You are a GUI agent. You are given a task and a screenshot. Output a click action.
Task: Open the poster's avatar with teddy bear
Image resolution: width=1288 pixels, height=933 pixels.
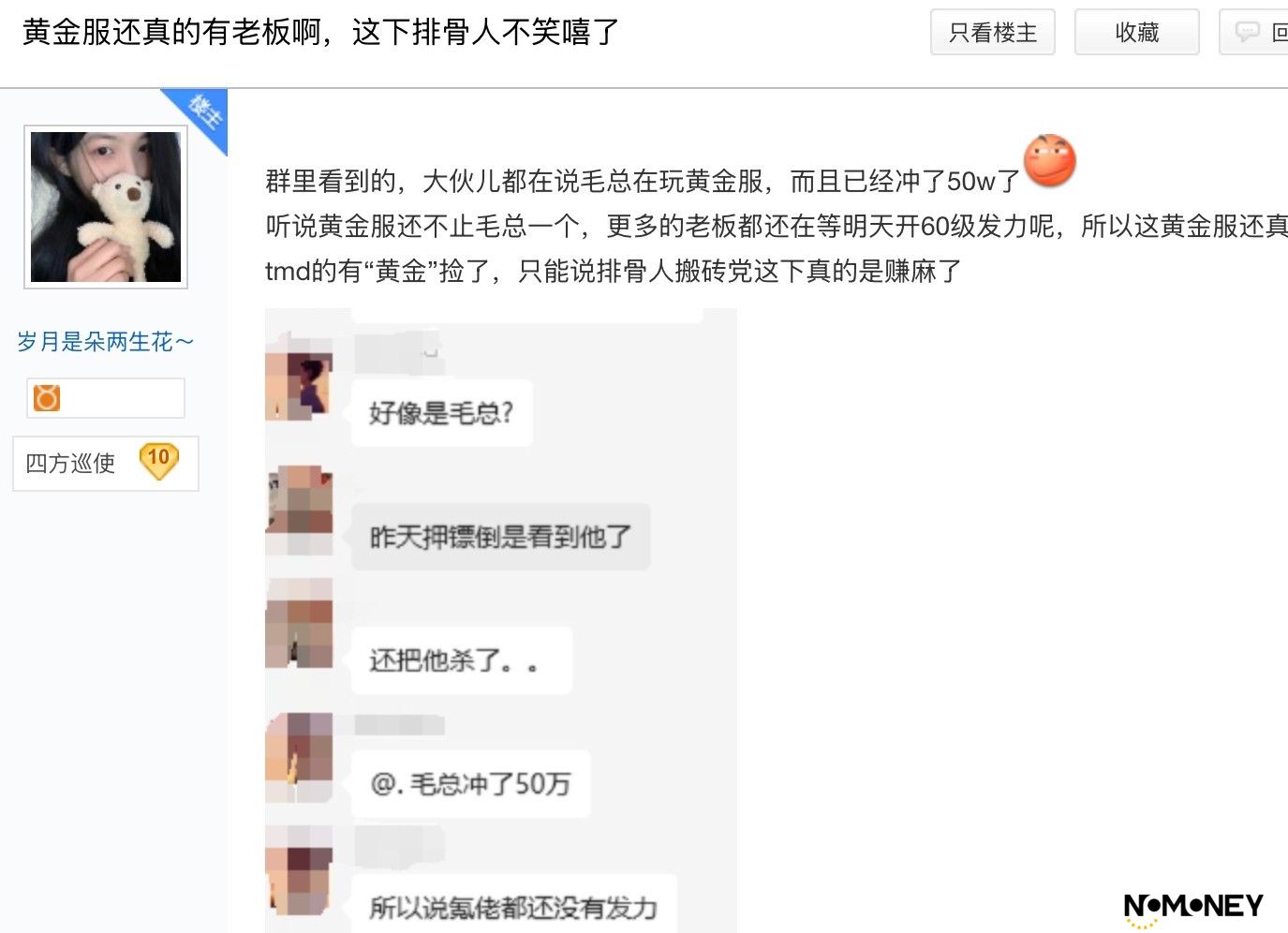point(106,207)
